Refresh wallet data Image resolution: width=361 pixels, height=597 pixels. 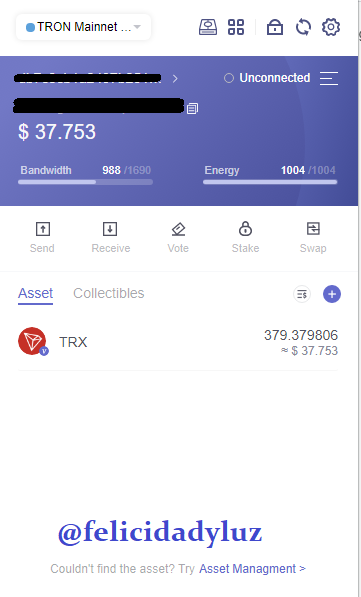303,27
